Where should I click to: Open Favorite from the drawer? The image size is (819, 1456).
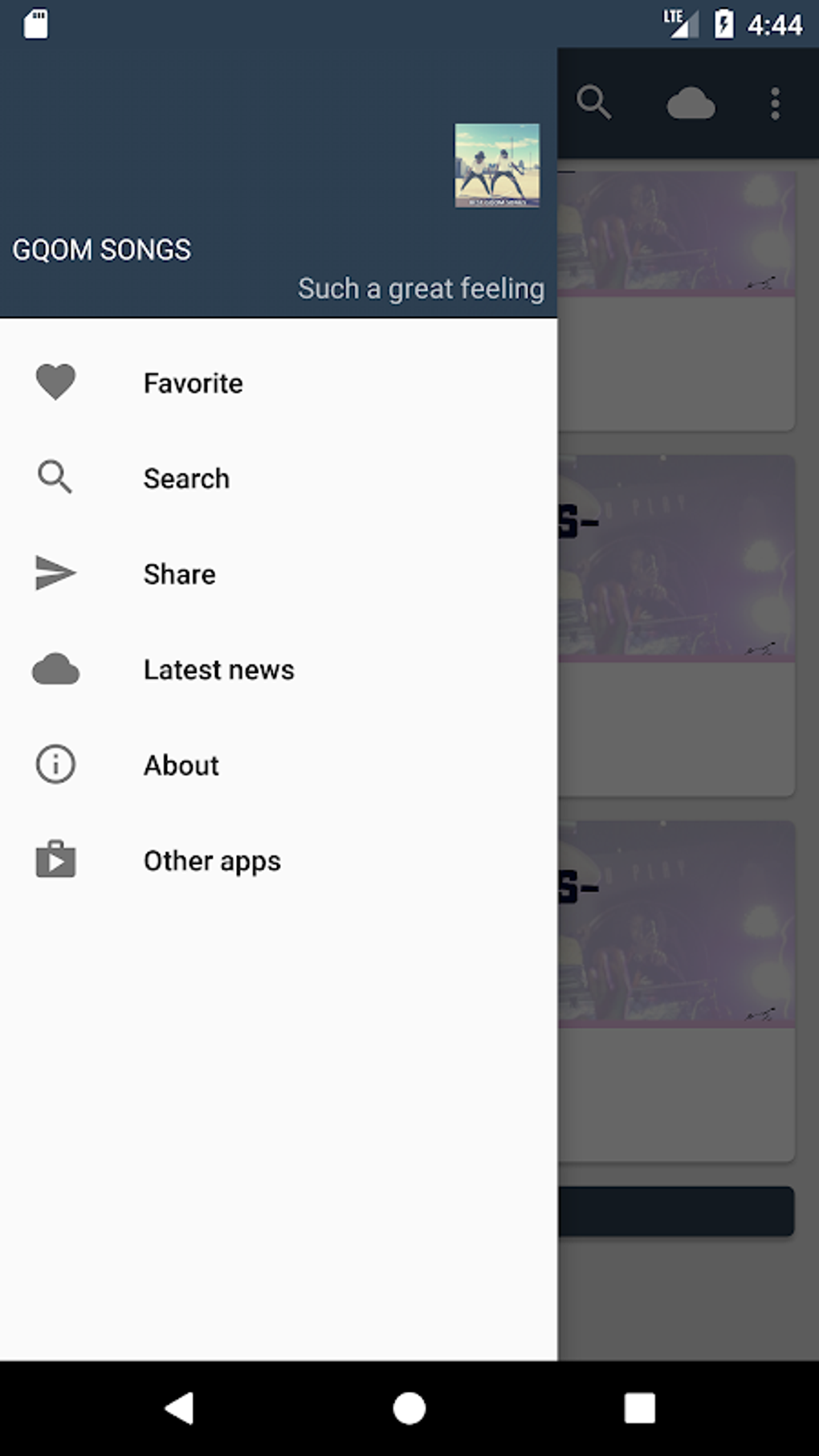[x=279, y=383]
